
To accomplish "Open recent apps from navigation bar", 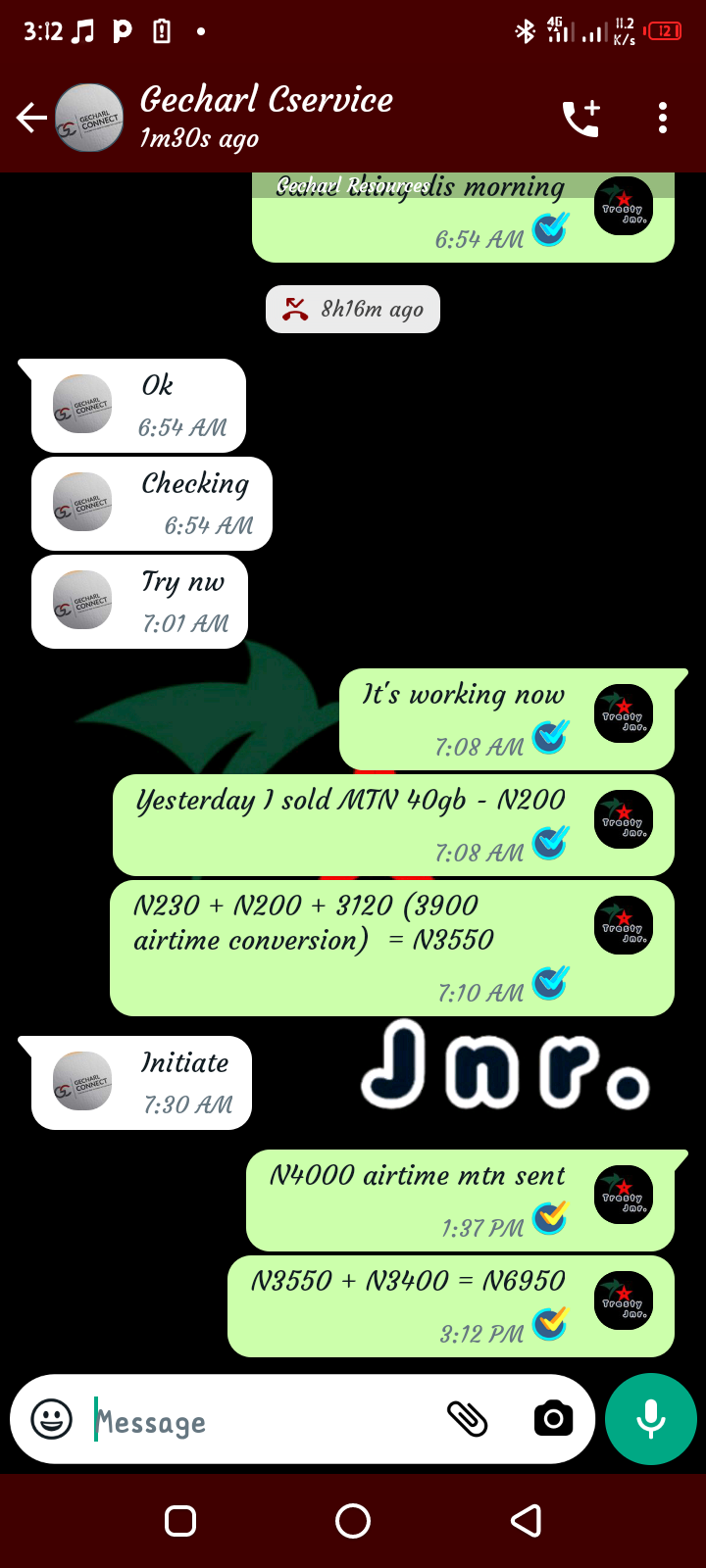I will 180,1521.
